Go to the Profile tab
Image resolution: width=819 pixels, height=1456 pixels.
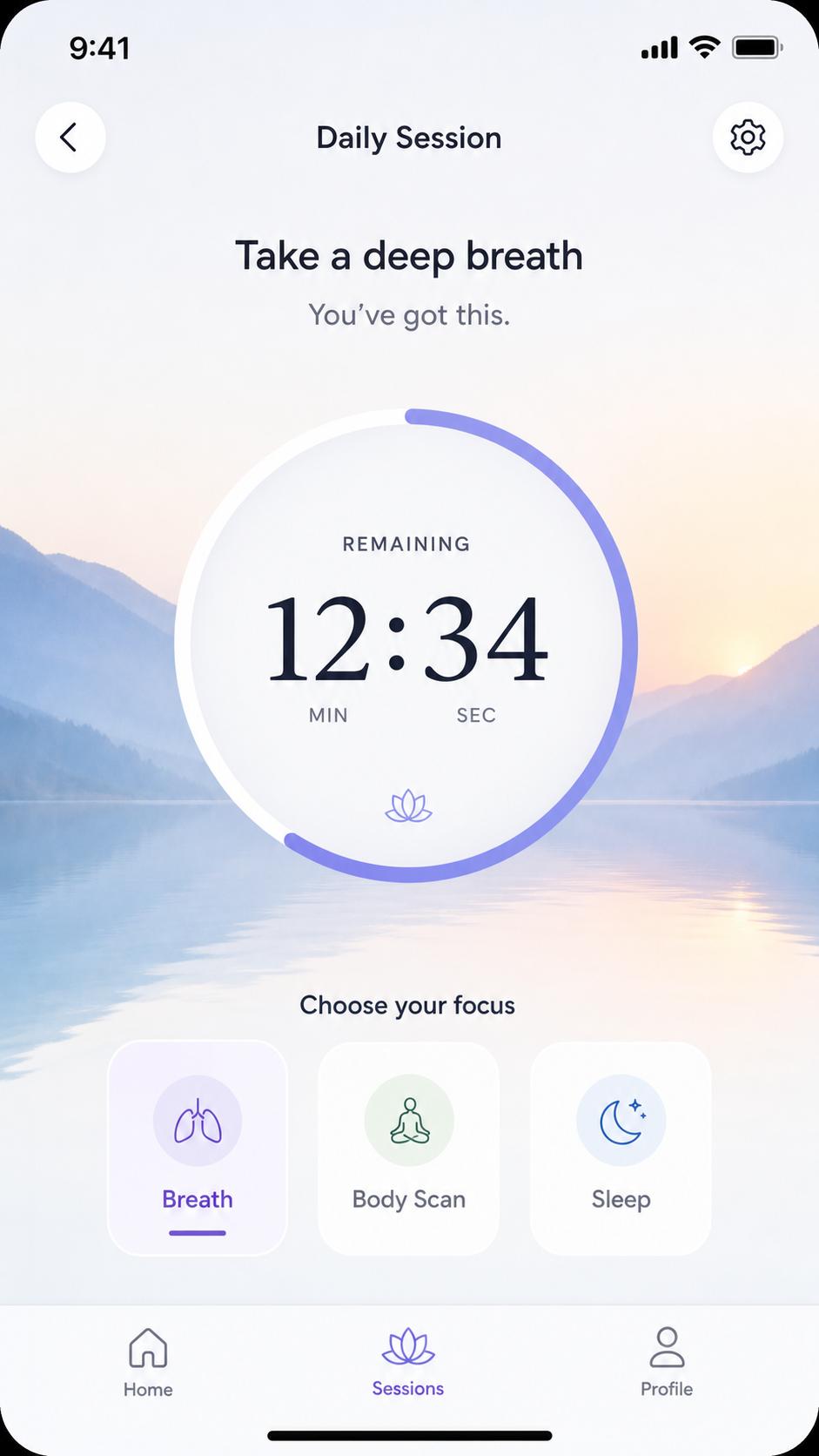[667, 1363]
